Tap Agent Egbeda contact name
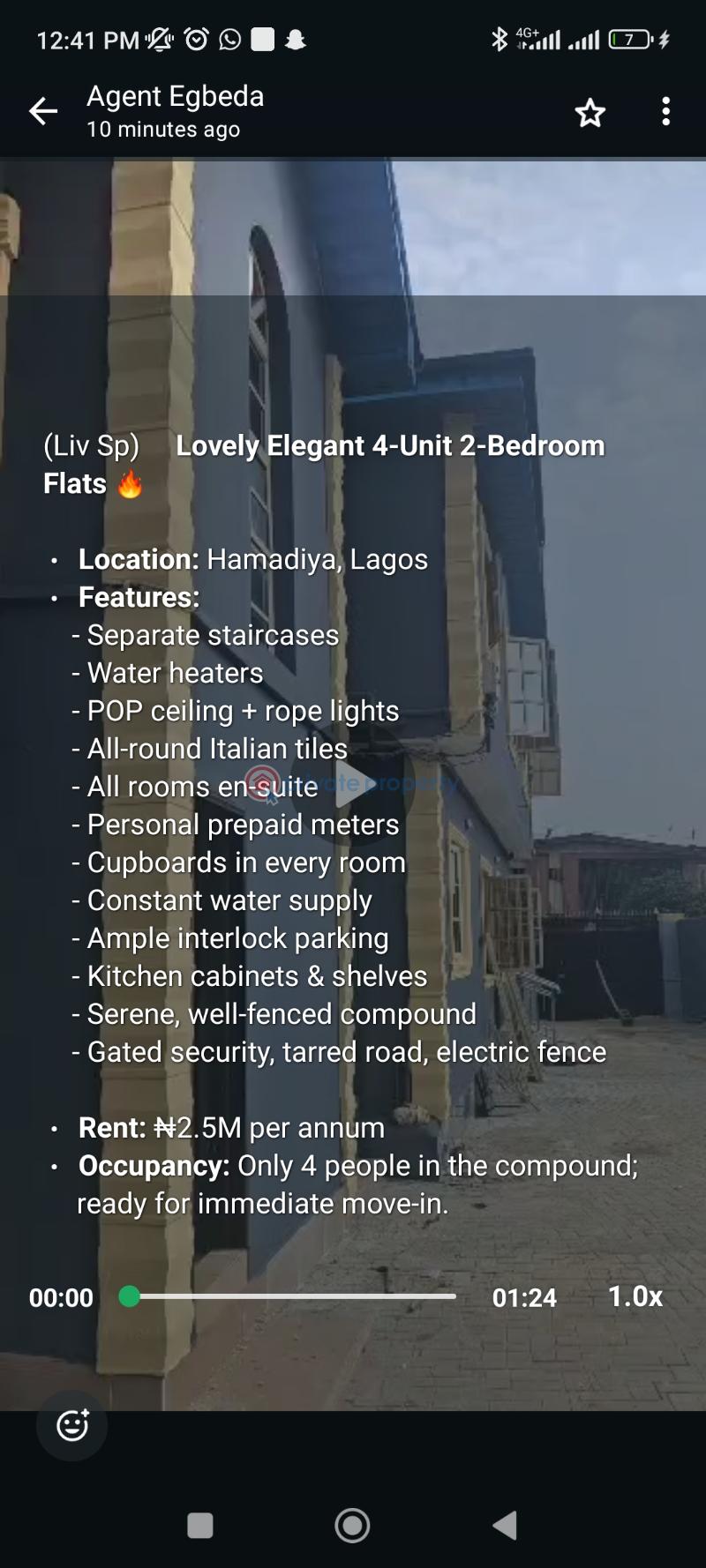The width and height of the screenshot is (706, 1568). [175, 96]
